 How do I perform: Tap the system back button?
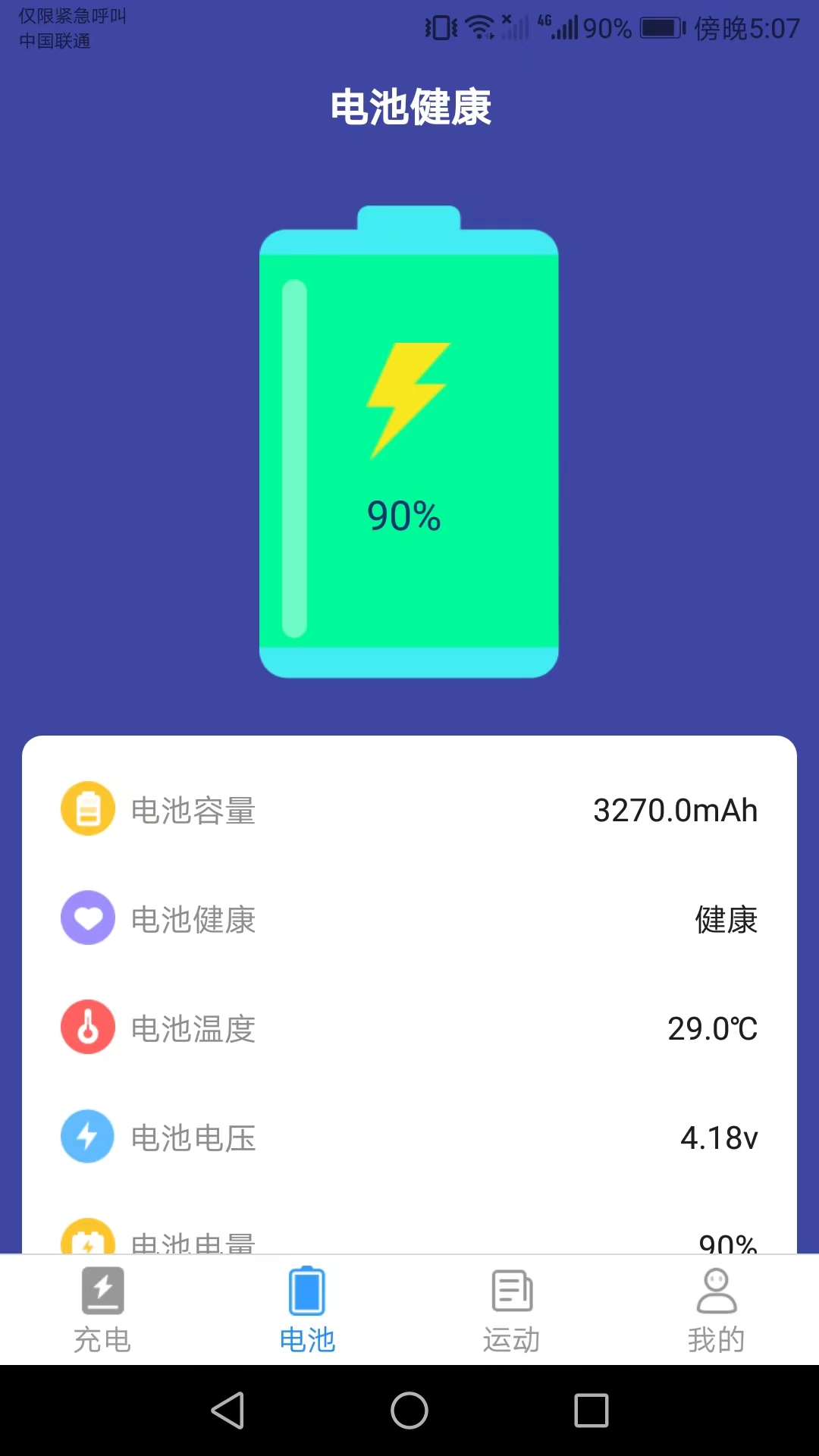point(227,1410)
